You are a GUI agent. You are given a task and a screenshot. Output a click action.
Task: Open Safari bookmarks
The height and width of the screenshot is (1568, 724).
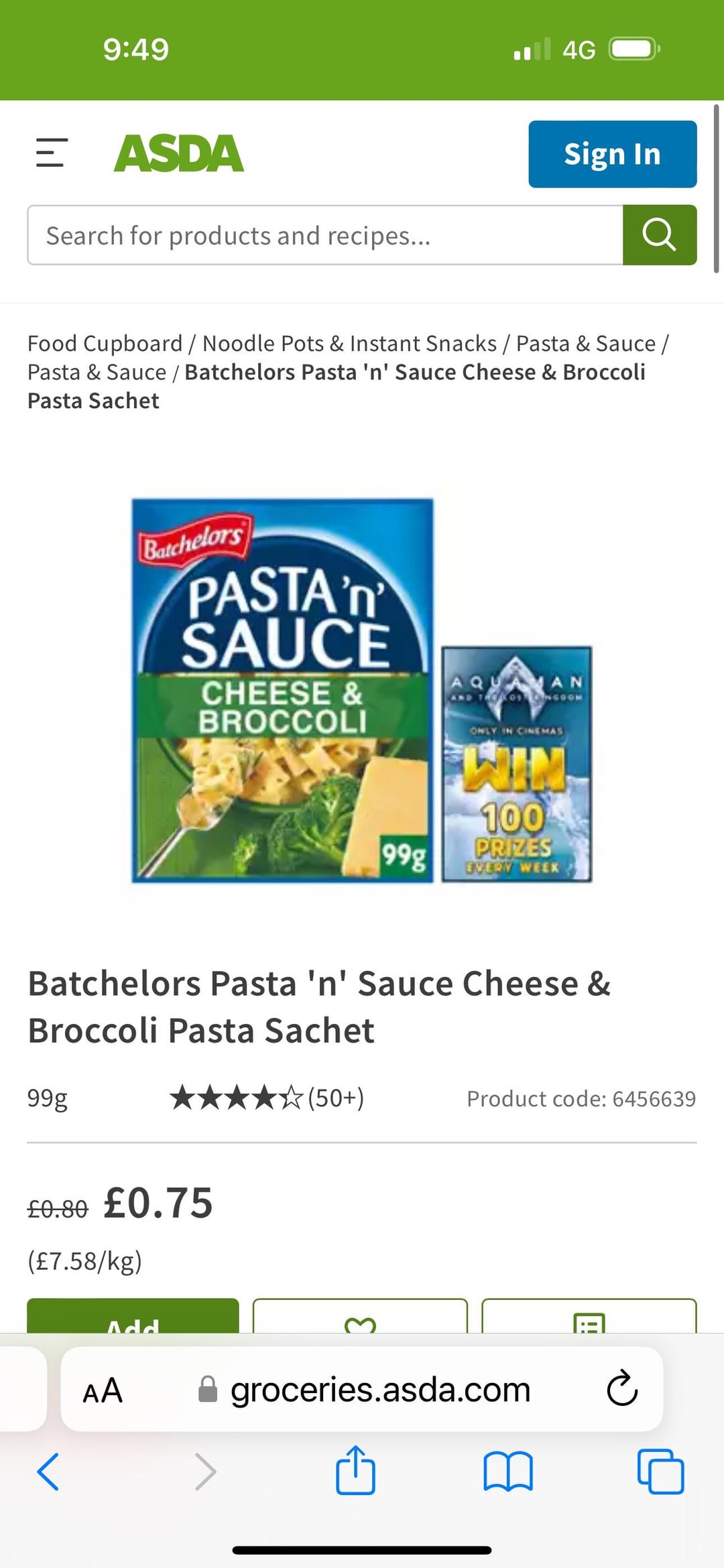507,1472
